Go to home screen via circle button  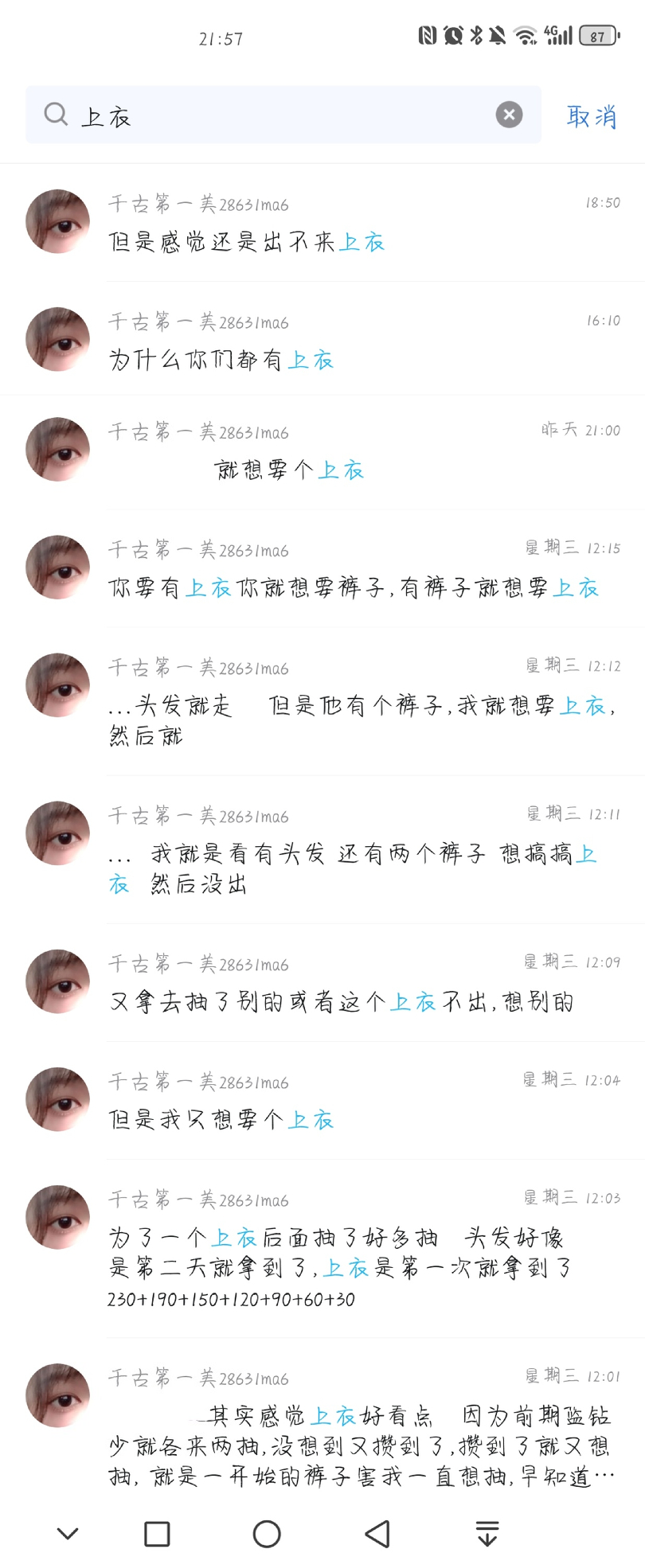pyautogui.click(x=267, y=1534)
